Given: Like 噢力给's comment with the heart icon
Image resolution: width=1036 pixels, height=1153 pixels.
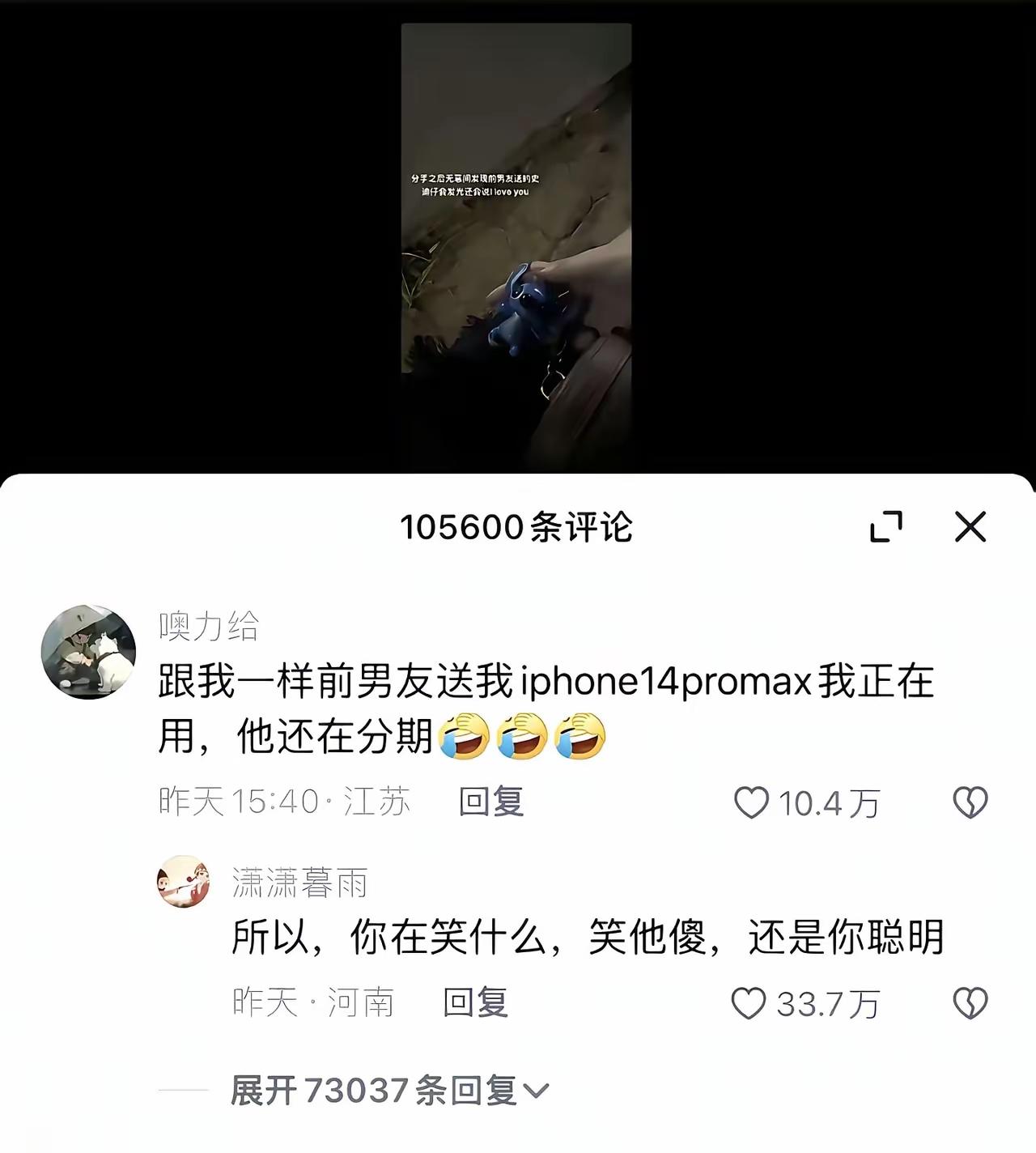Looking at the screenshot, I should coord(754,803).
